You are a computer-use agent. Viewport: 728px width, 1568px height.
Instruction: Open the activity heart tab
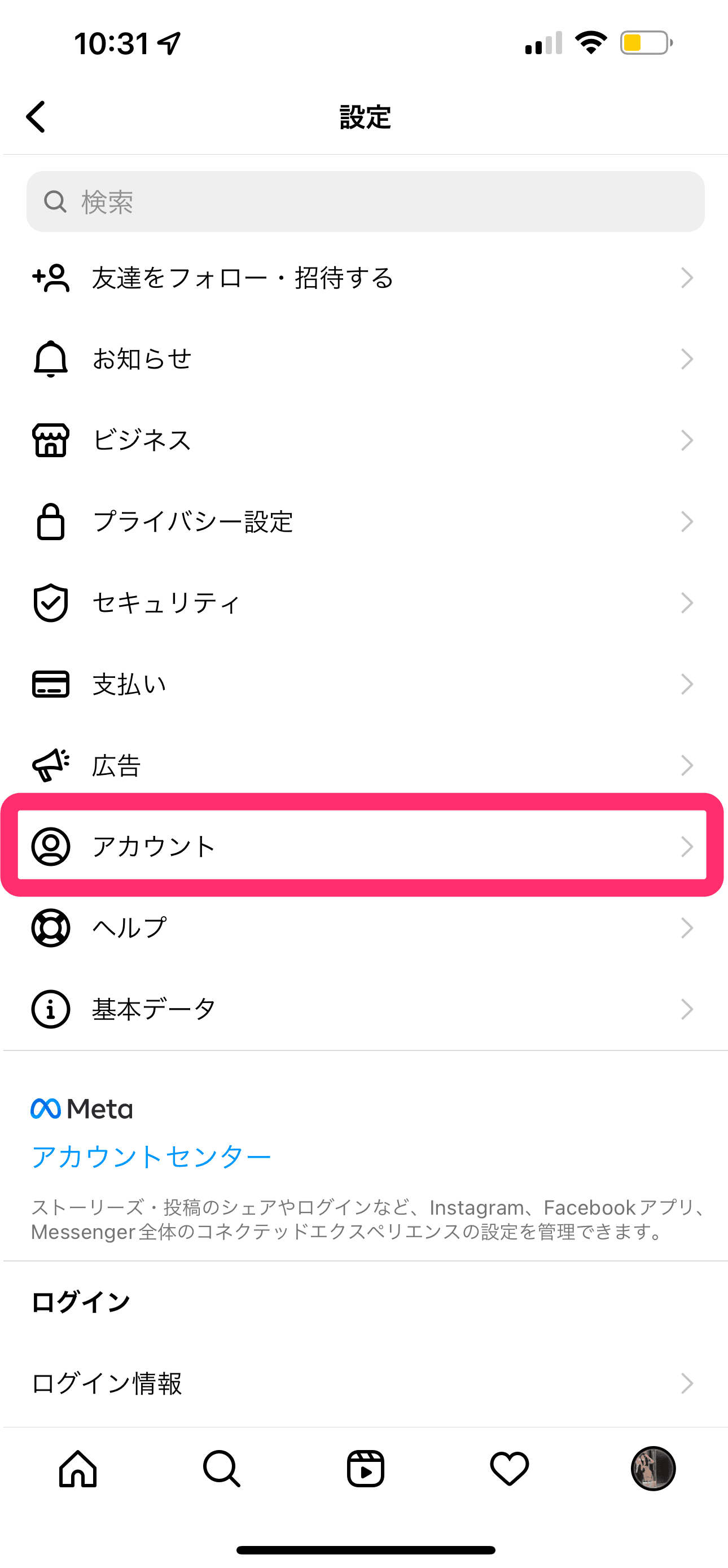tap(510, 1469)
